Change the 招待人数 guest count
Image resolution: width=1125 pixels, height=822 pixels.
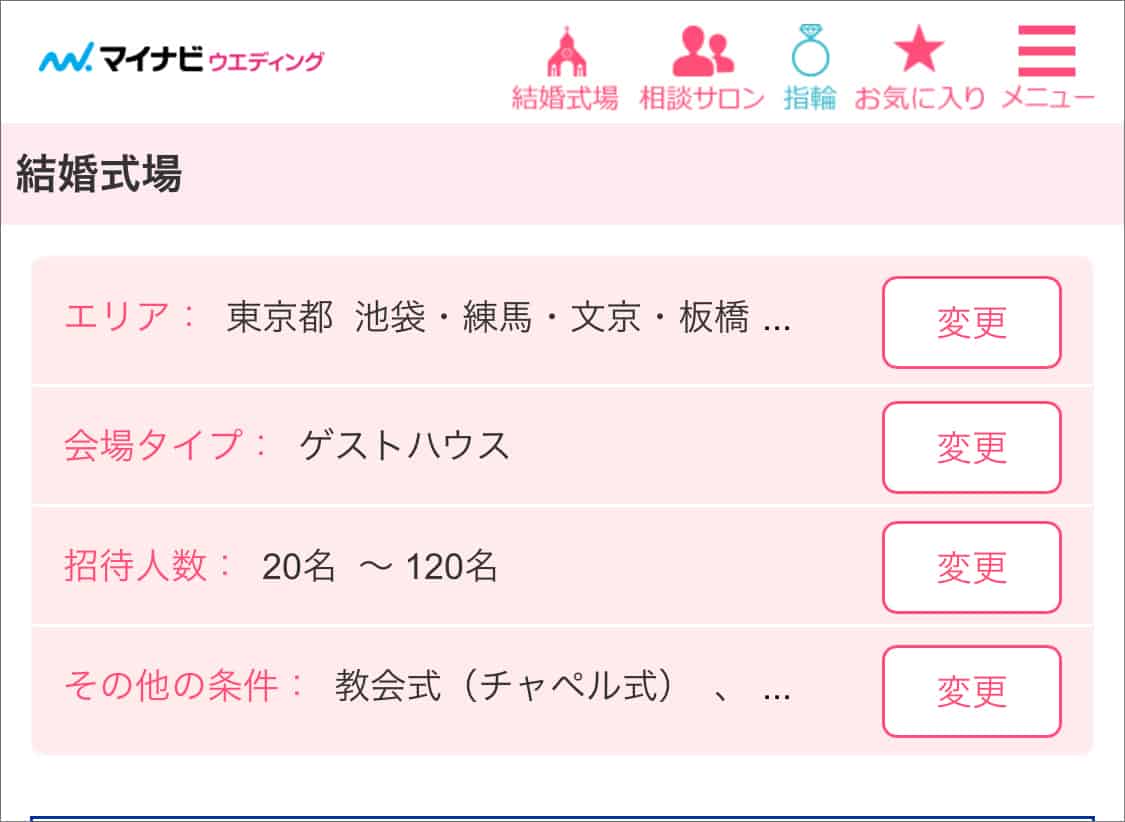pyautogui.click(x=971, y=567)
